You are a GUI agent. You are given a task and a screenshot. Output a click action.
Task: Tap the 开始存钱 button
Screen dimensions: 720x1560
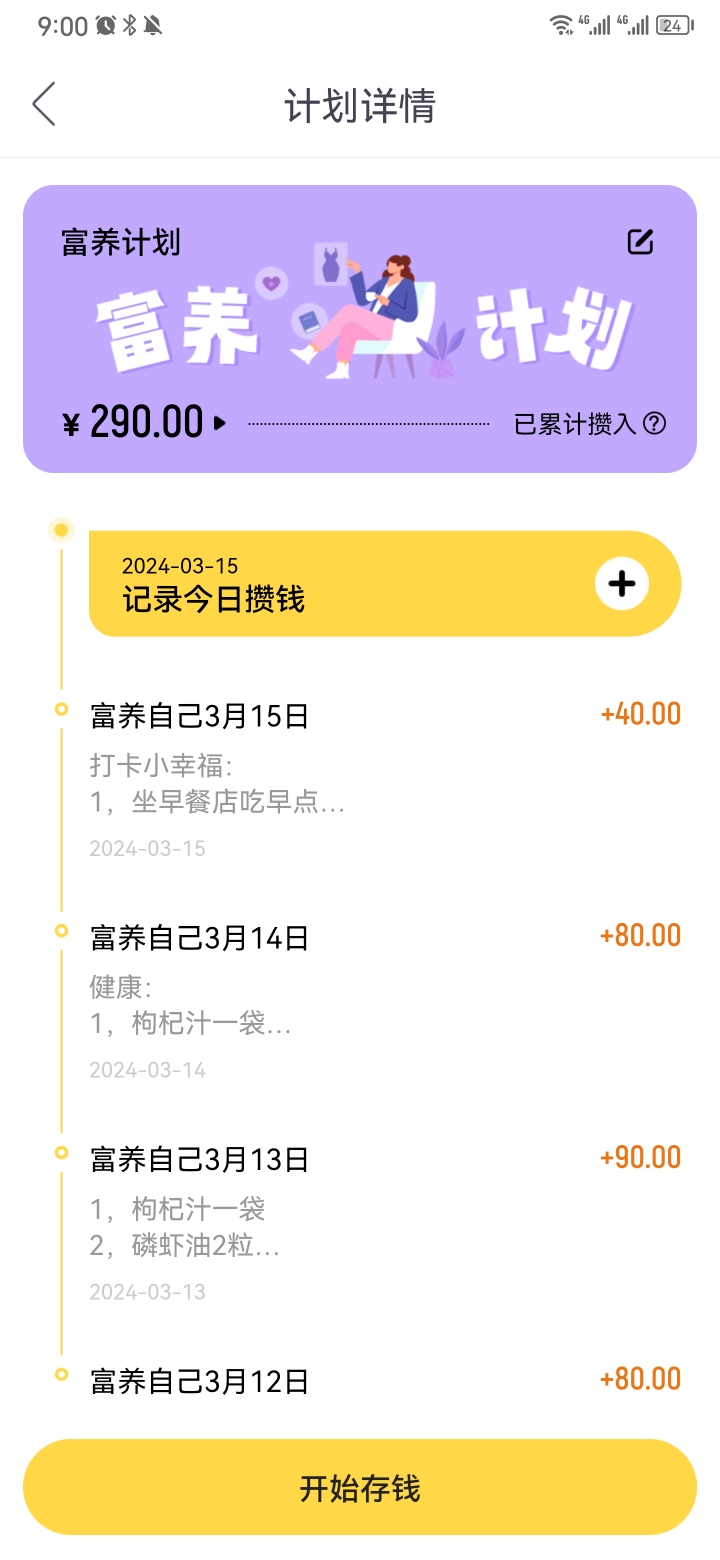coord(360,1487)
